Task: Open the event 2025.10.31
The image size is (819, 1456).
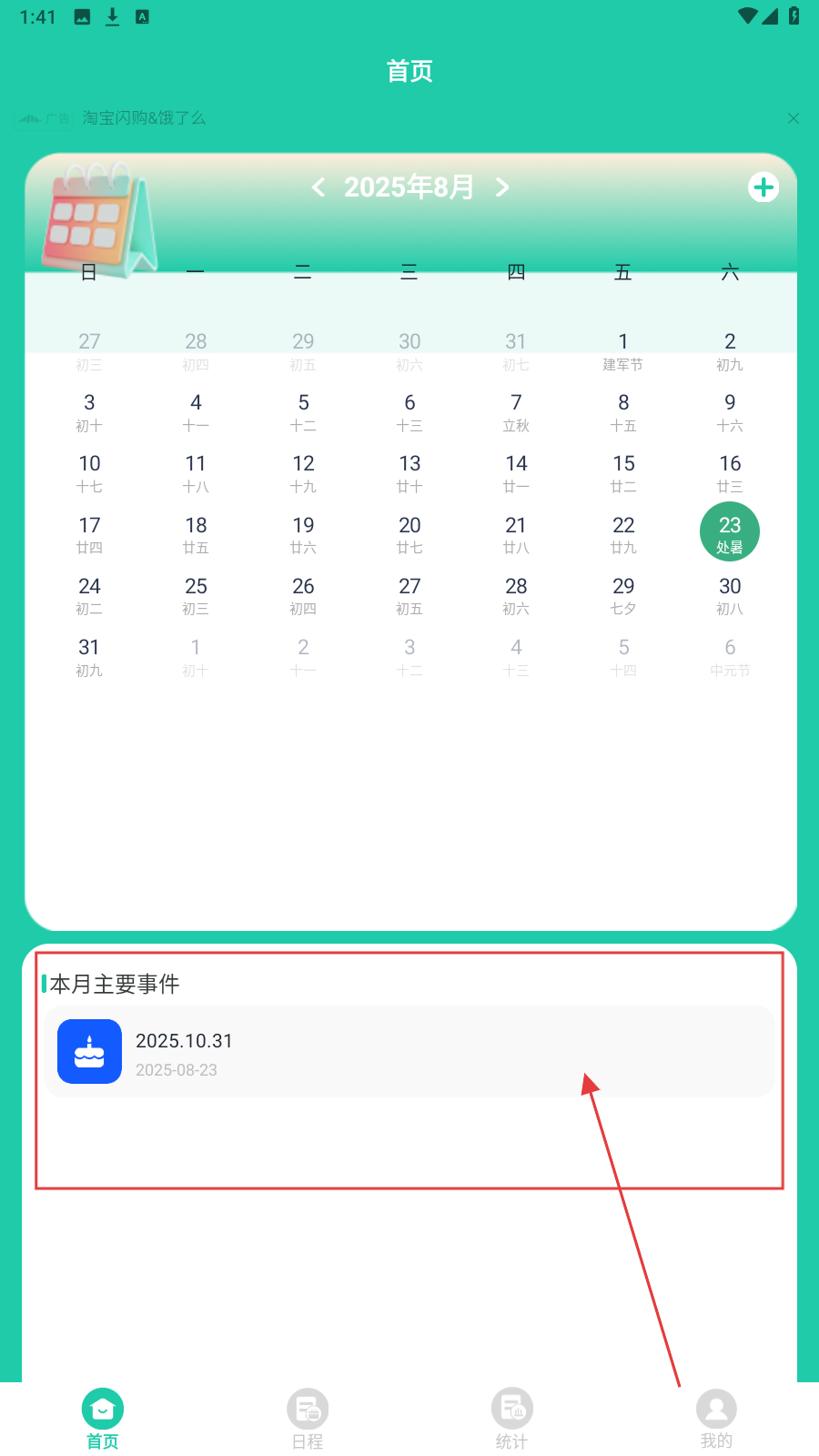Action: [409, 1052]
